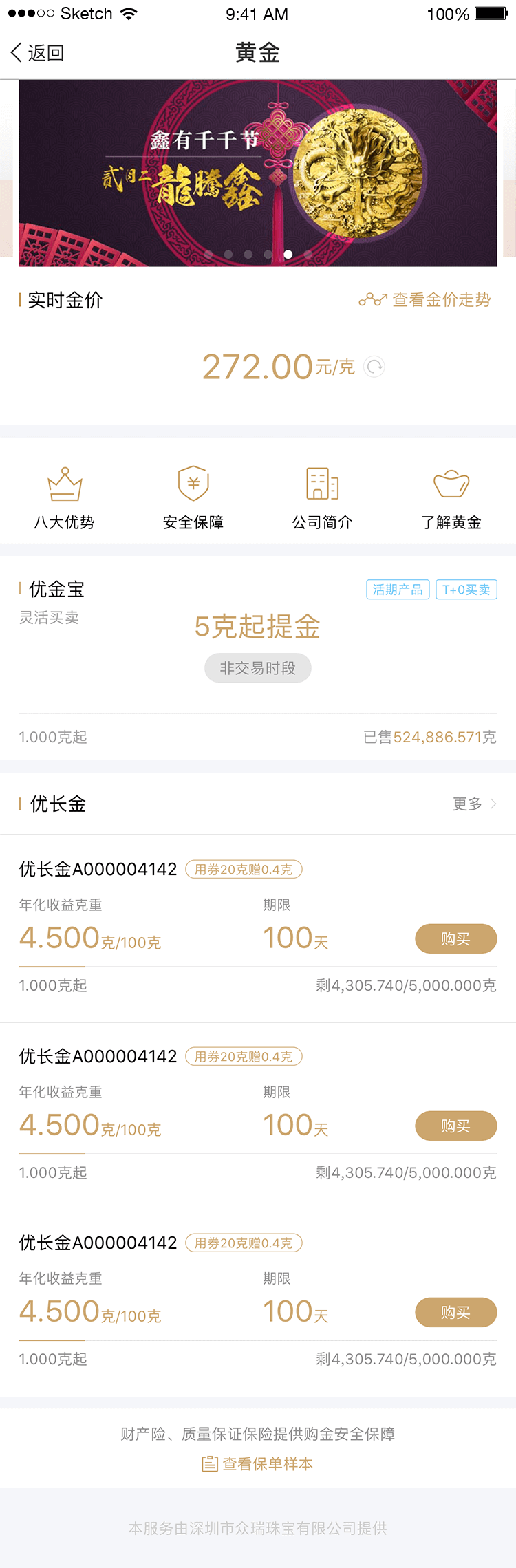
Task: Show 更多 优长金 products
Action: point(474,804)
